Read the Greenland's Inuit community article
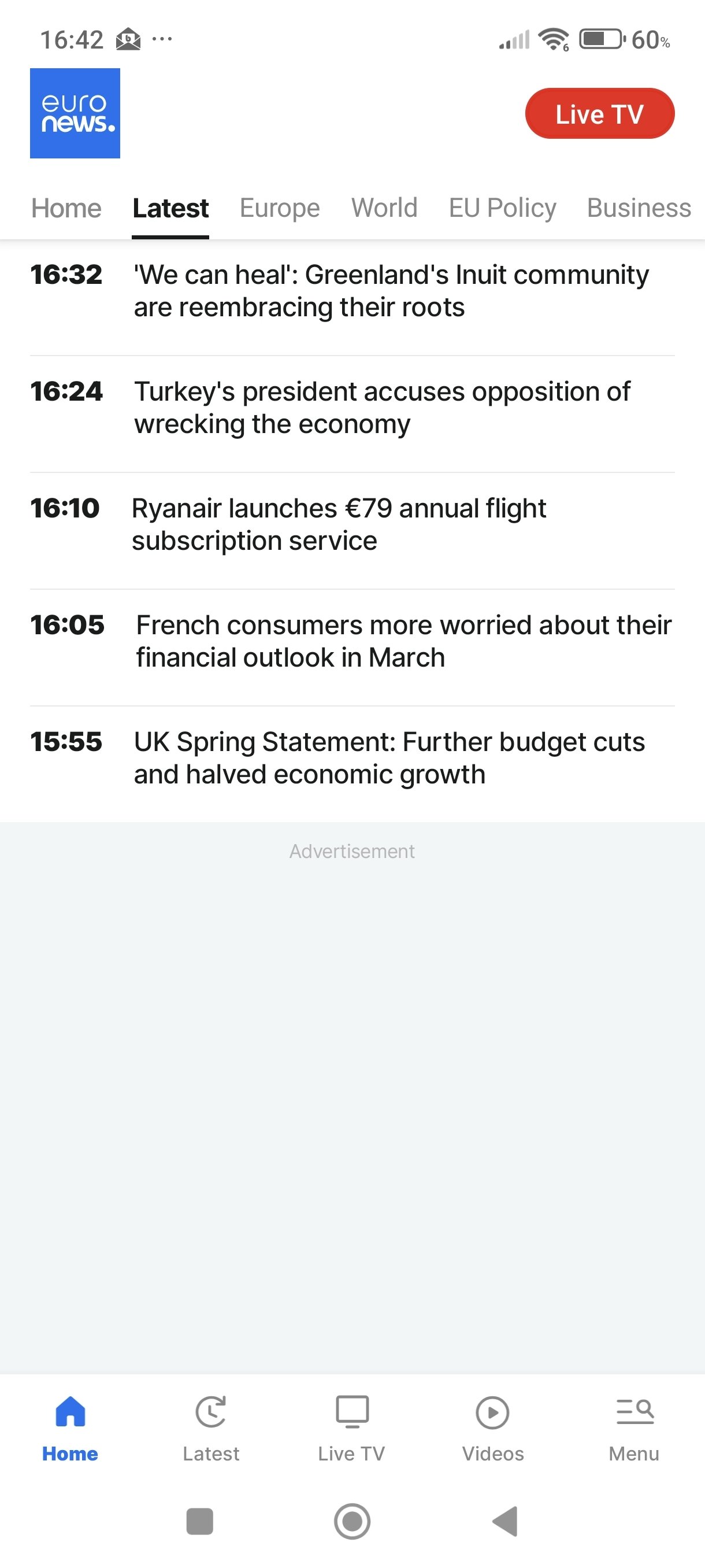The width and height of the screenshot is (705, 1568). (391, 291)
